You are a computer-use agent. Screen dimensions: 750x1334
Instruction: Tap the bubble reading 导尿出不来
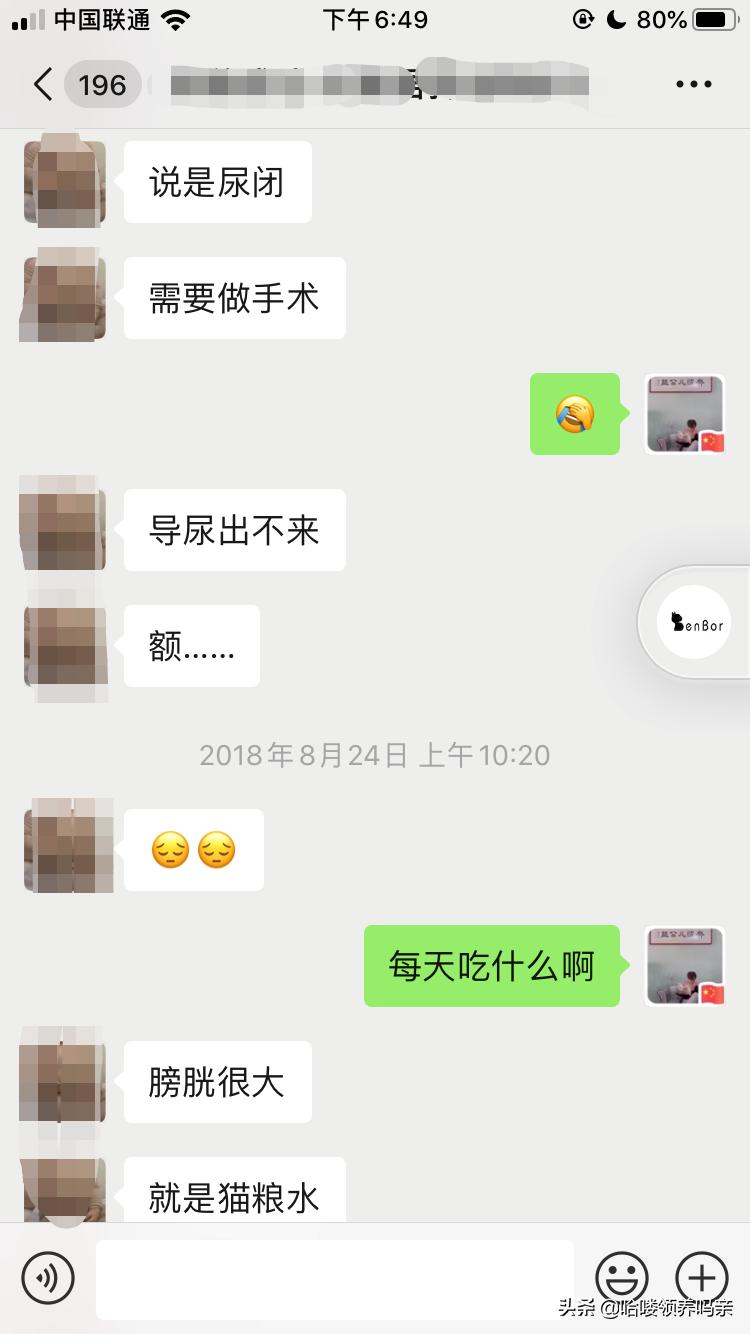(x=234, y=530)
